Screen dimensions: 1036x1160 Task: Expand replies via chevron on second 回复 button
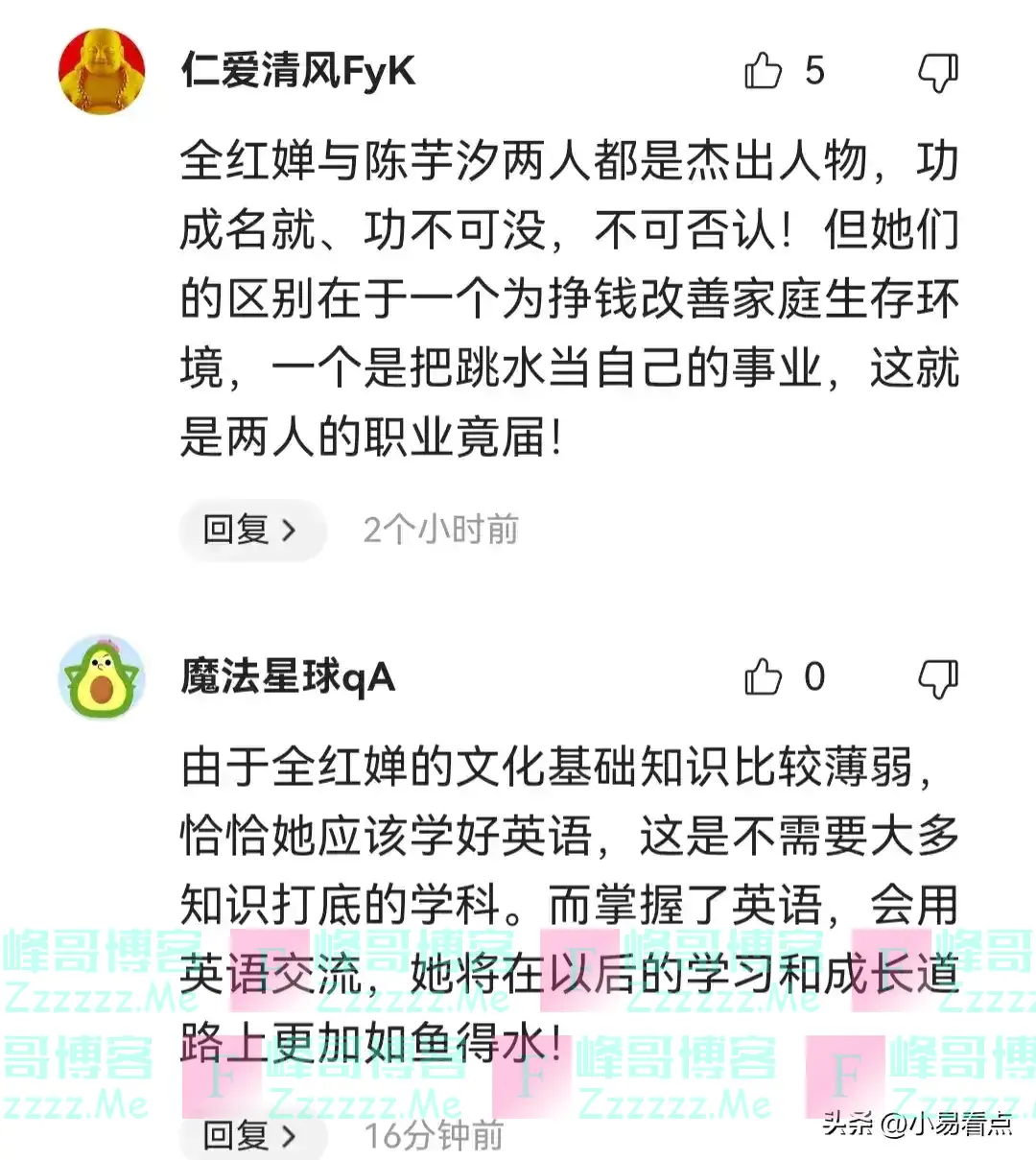288,1140
